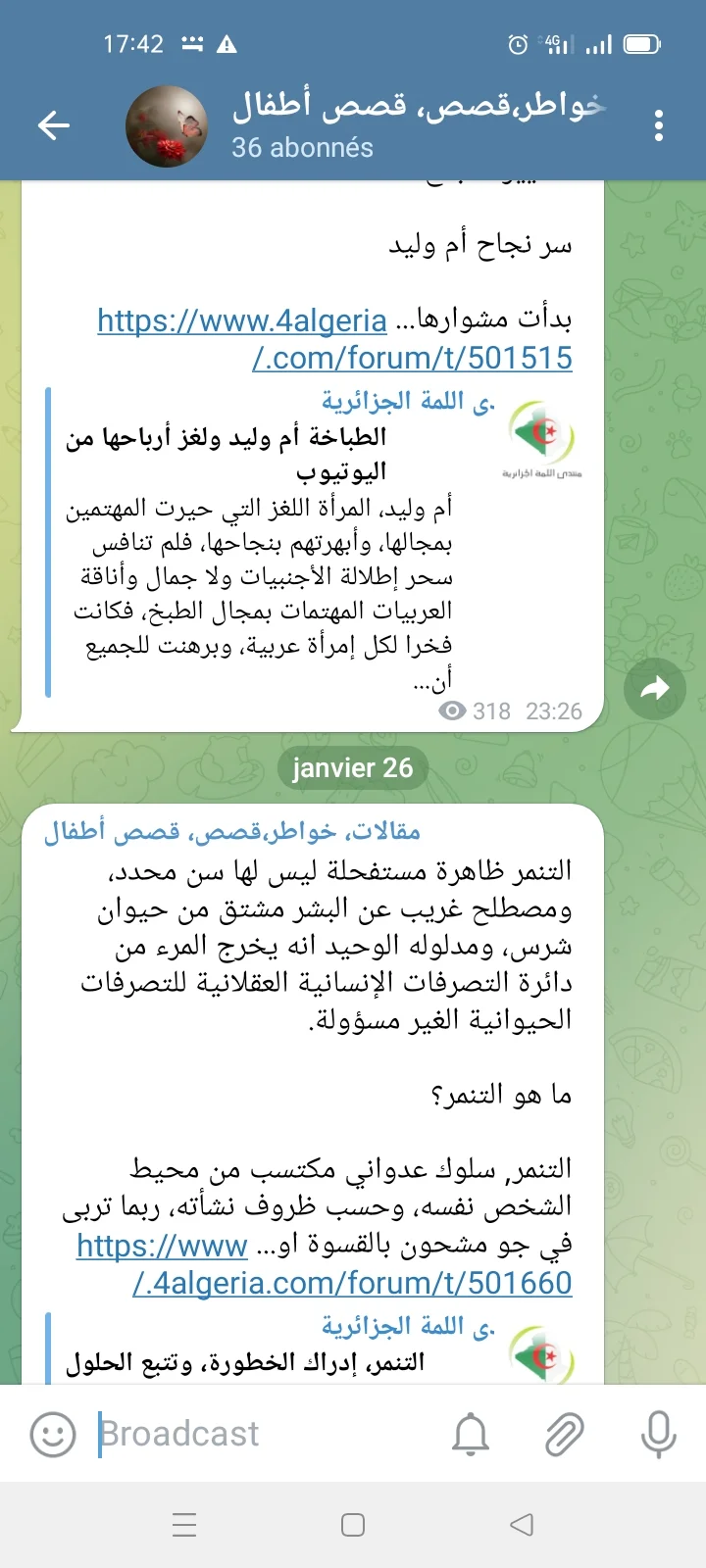
Task: Open the emoji picker
Action: [x=53, y=1435]
